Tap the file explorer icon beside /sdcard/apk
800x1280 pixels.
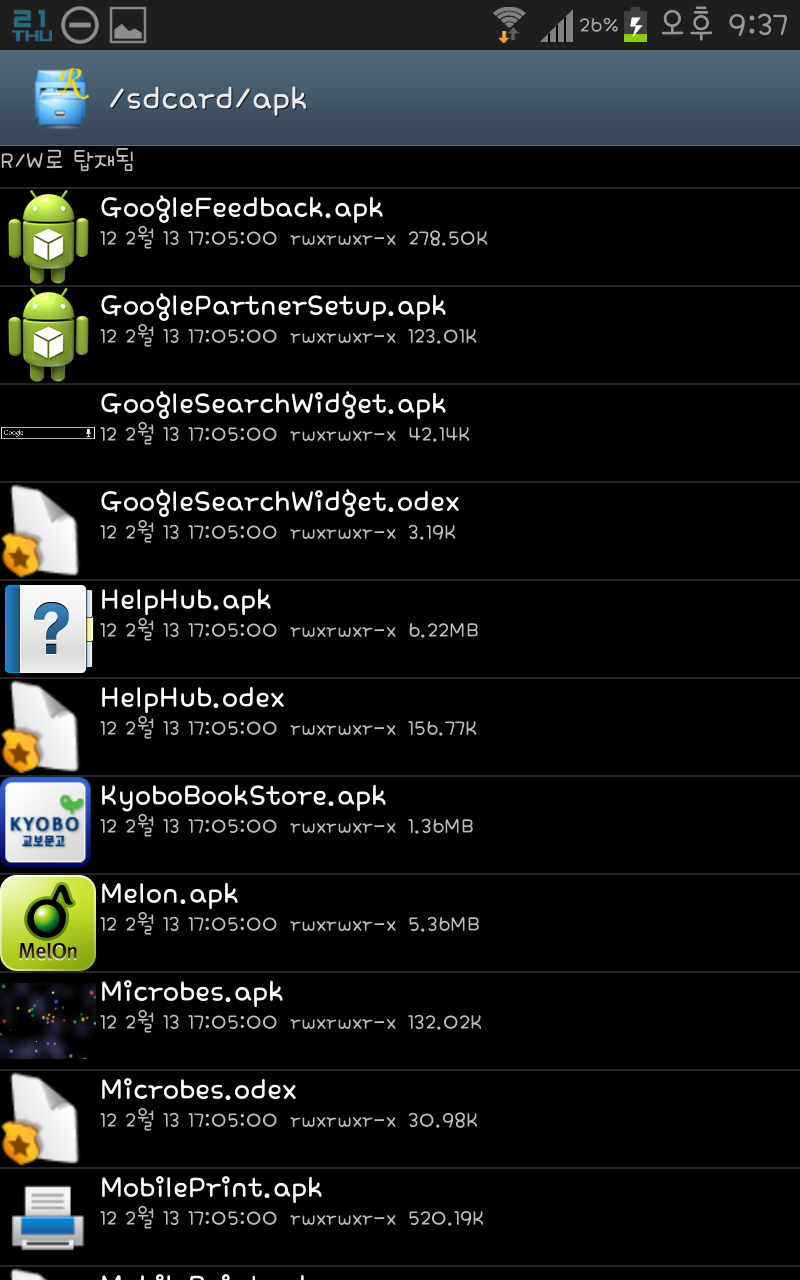[x=60, y=98]
